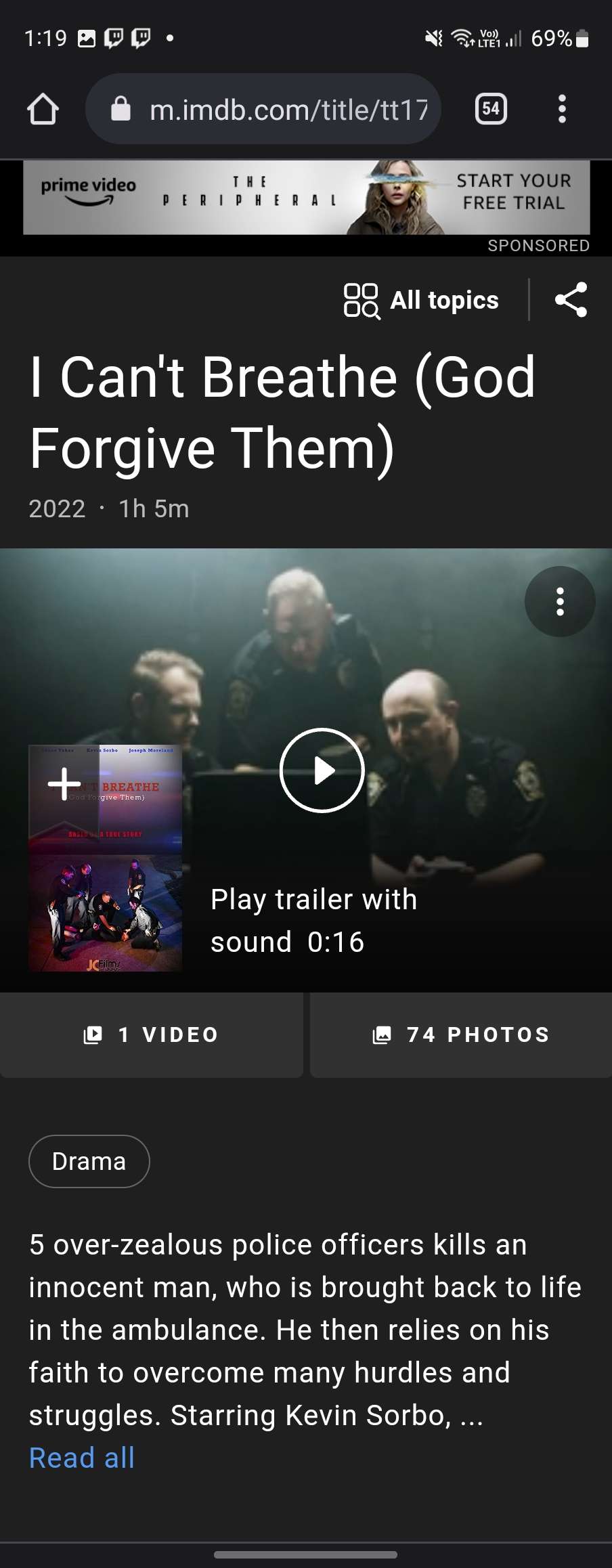This screenshot has height=1568, width=612.
Task: Add the movie to watchlist via poster plus
Action: pos(64,783)
